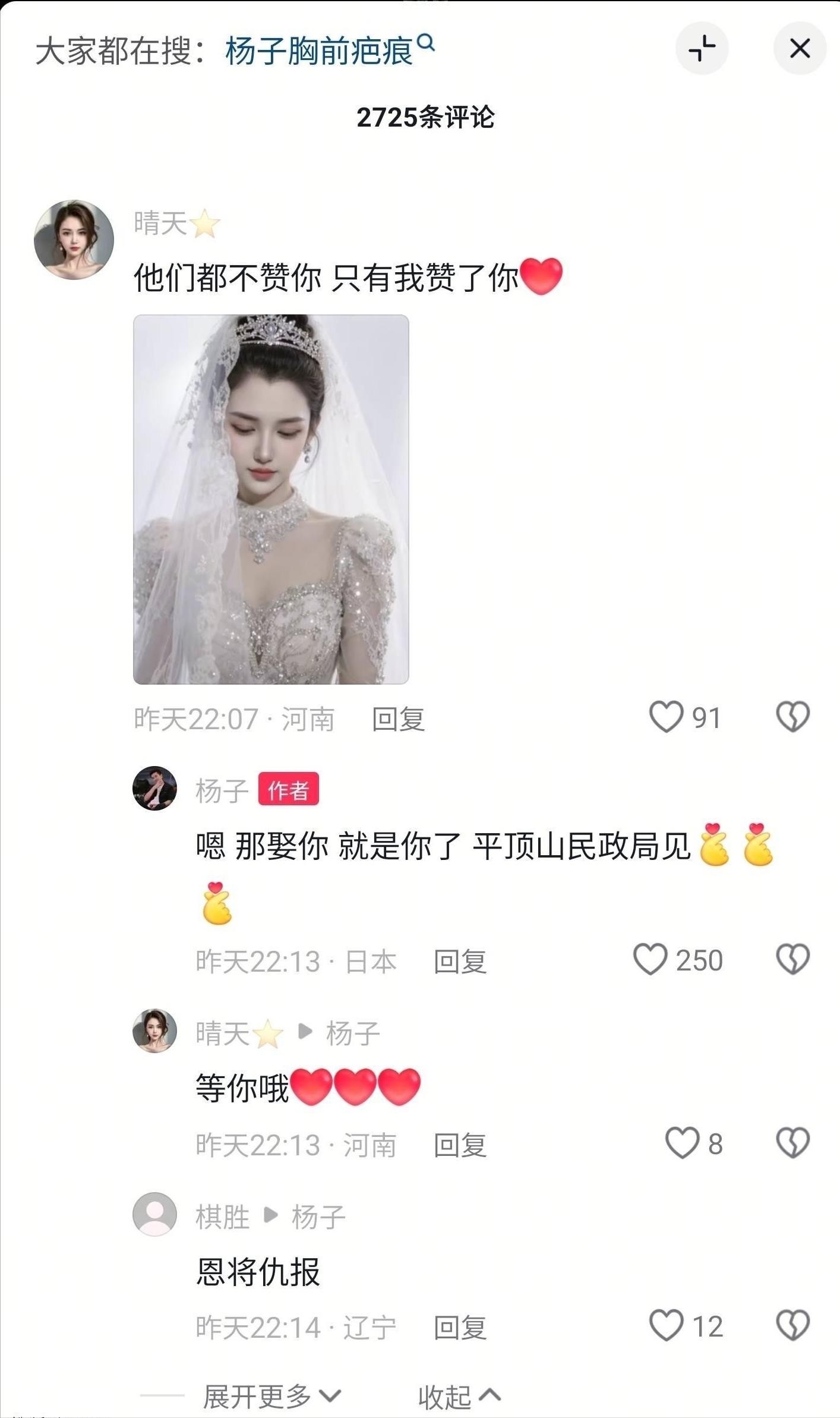The width and height of the screenshot is (840, 1418).
Task: Open 晴天's profile avatar on top comment
Action: click(74, 240)
